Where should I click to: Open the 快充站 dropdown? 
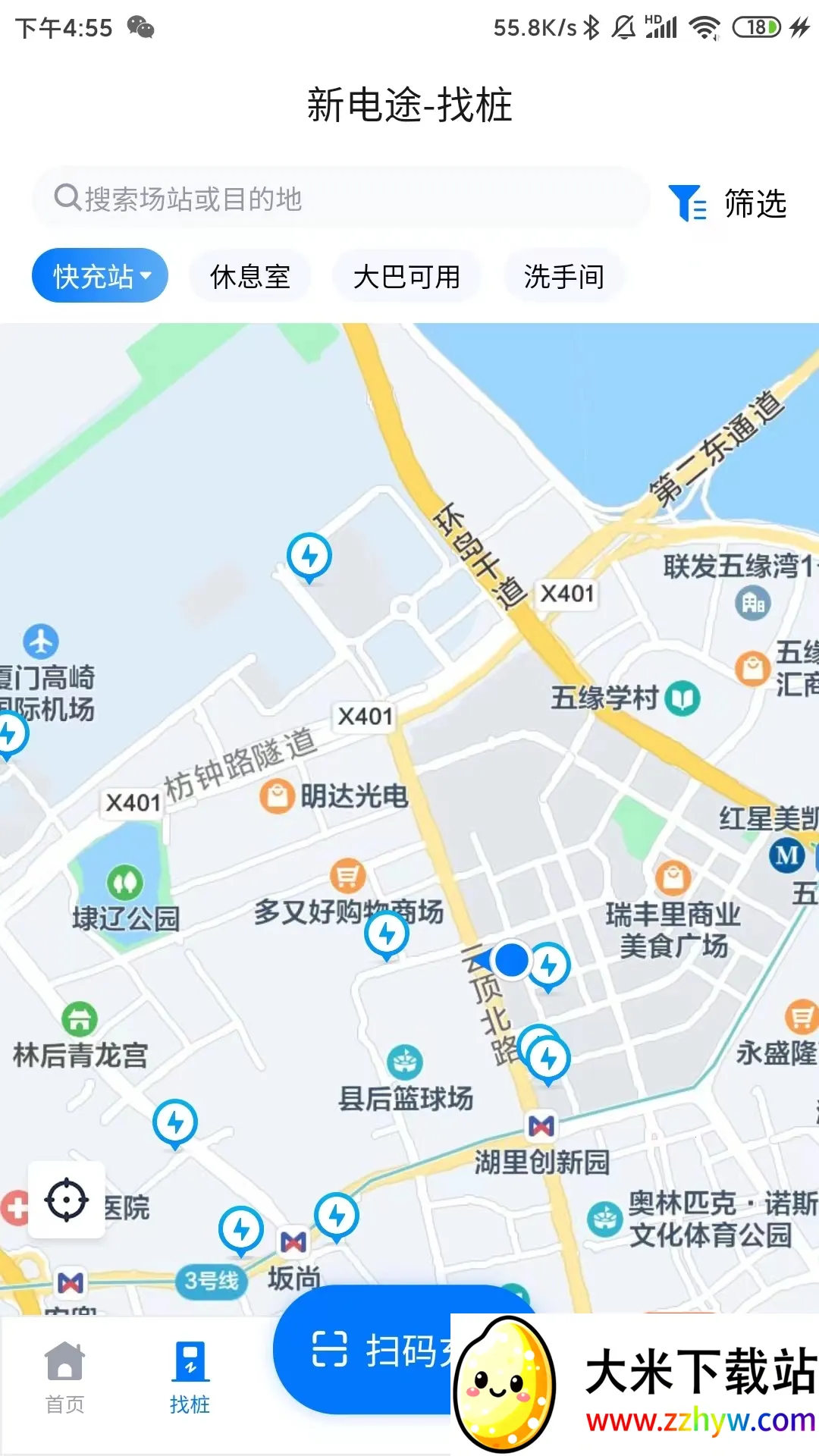[x=99, y=275]
